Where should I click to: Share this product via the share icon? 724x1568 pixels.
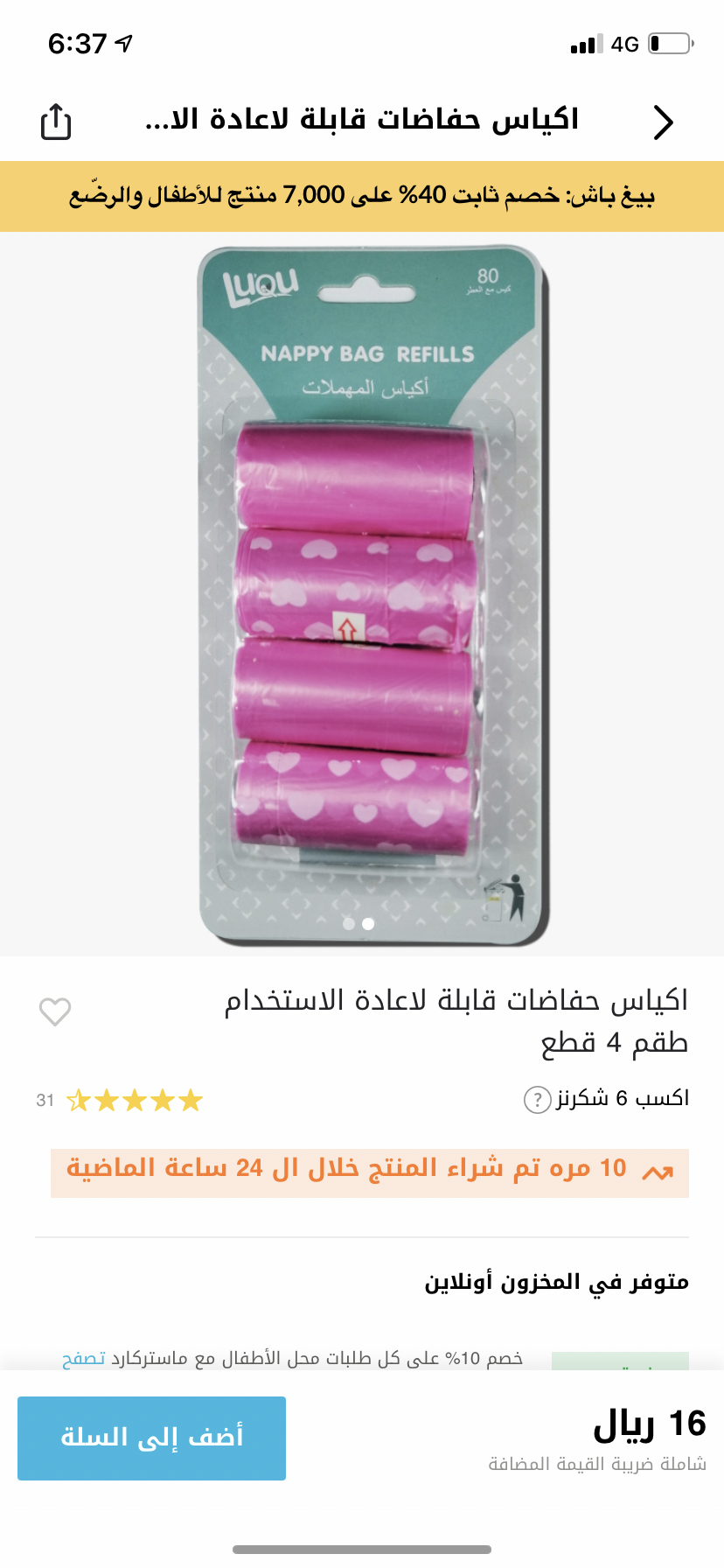pos(56,122)
